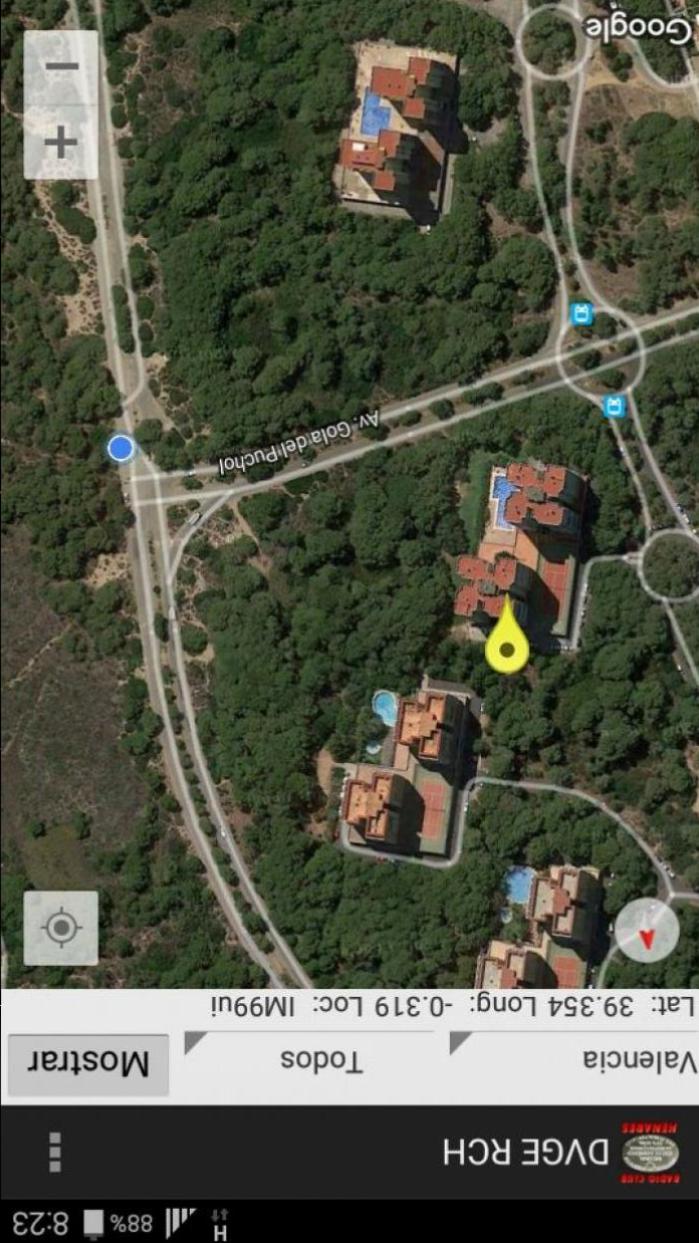
Task: Zoom out of the map
Action: click(61, 67)
